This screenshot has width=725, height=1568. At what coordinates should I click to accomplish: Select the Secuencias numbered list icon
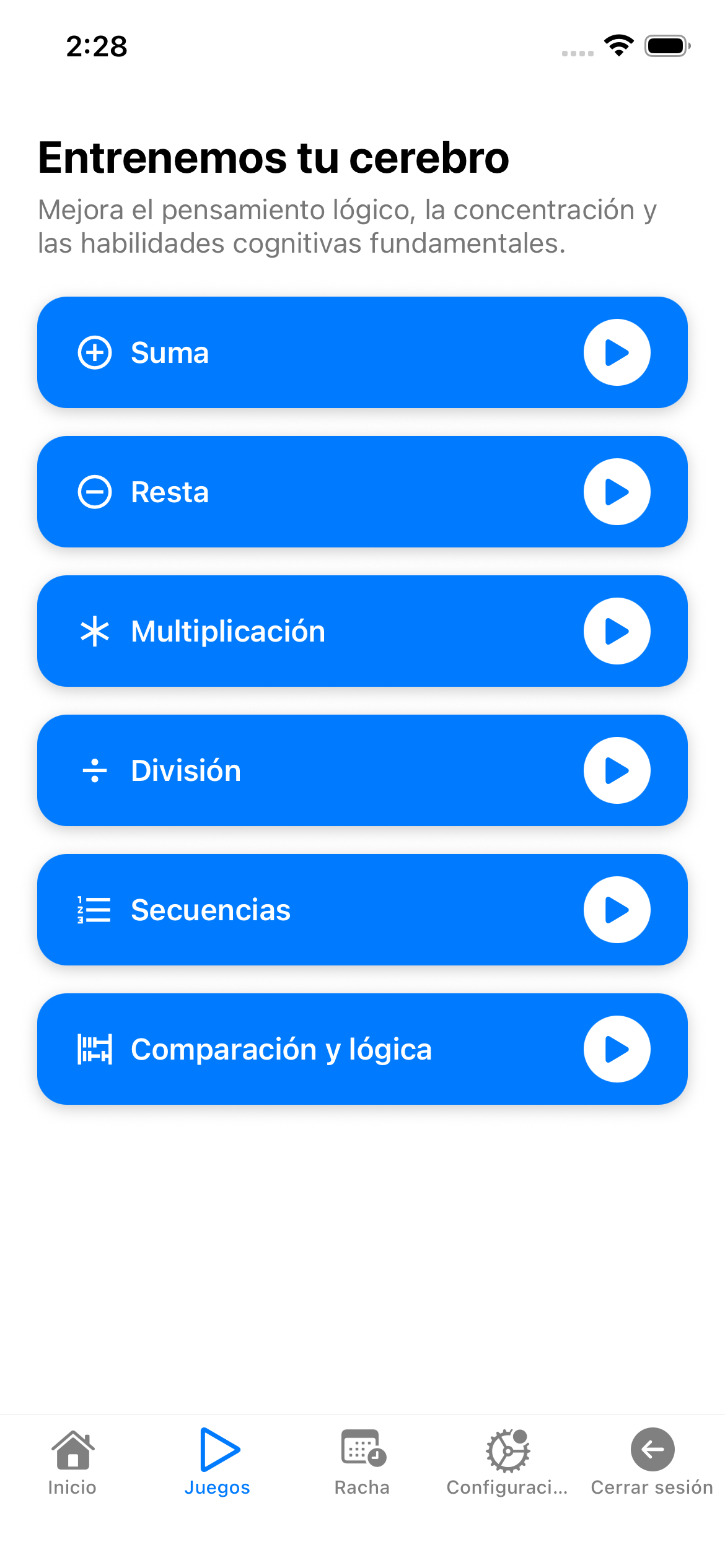(94, 910)
